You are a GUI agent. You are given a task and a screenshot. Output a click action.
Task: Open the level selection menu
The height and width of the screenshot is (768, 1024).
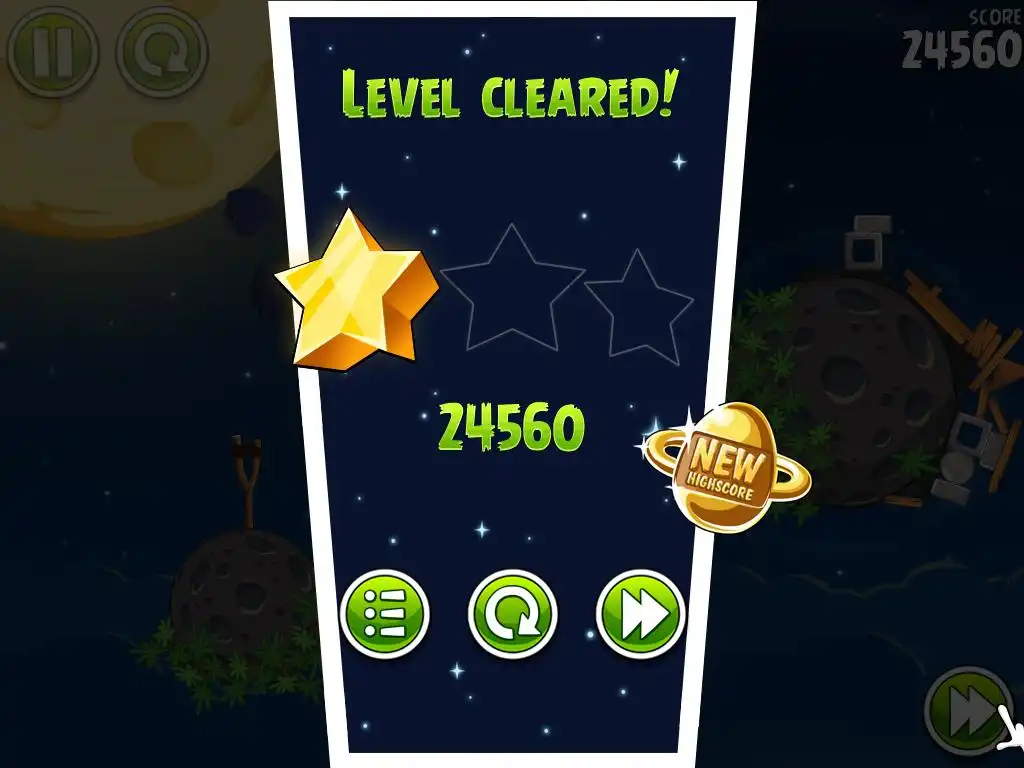click(x=385, y=614)
